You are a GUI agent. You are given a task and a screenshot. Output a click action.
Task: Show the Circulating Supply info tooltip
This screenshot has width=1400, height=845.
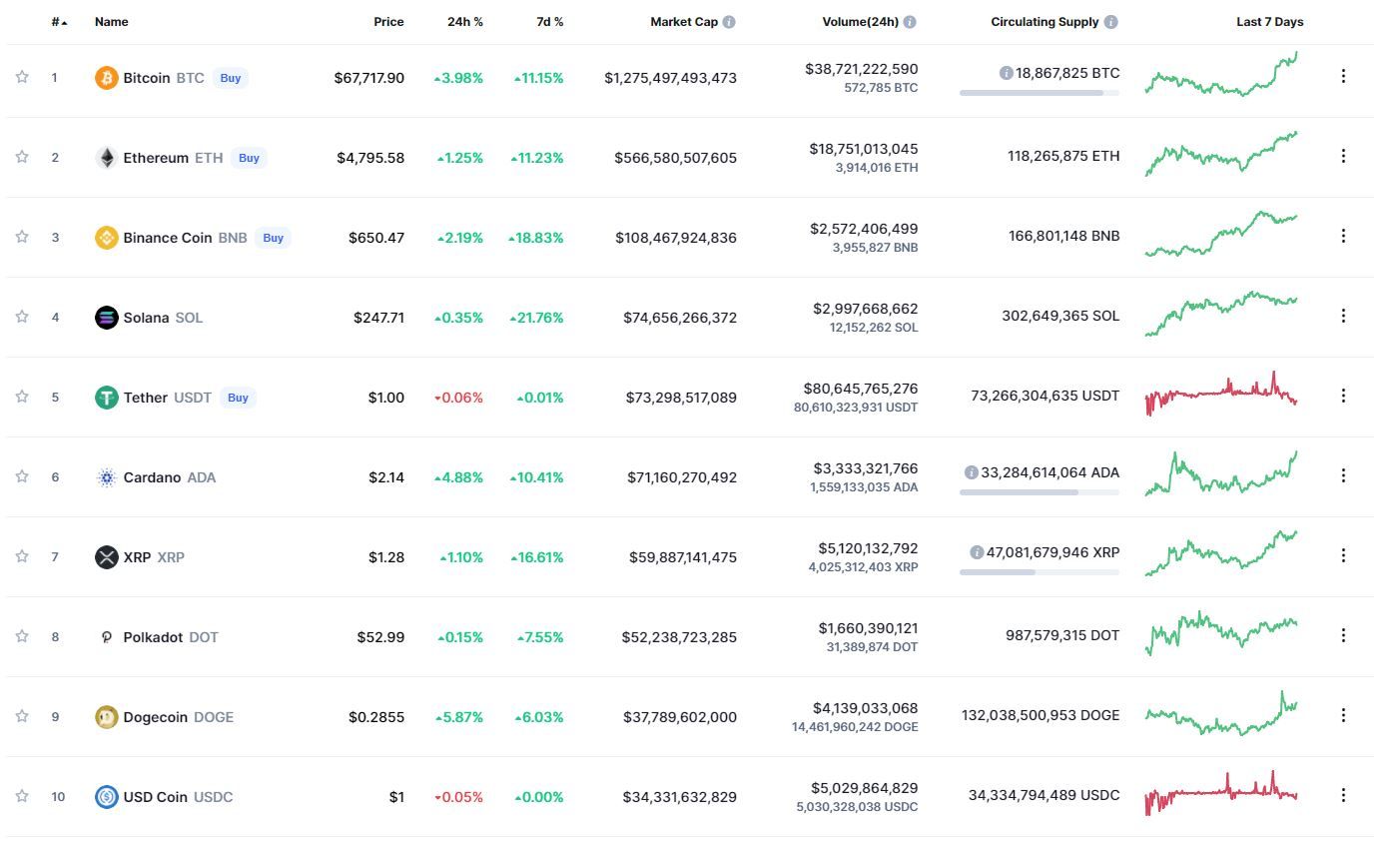click(1111, 22)
